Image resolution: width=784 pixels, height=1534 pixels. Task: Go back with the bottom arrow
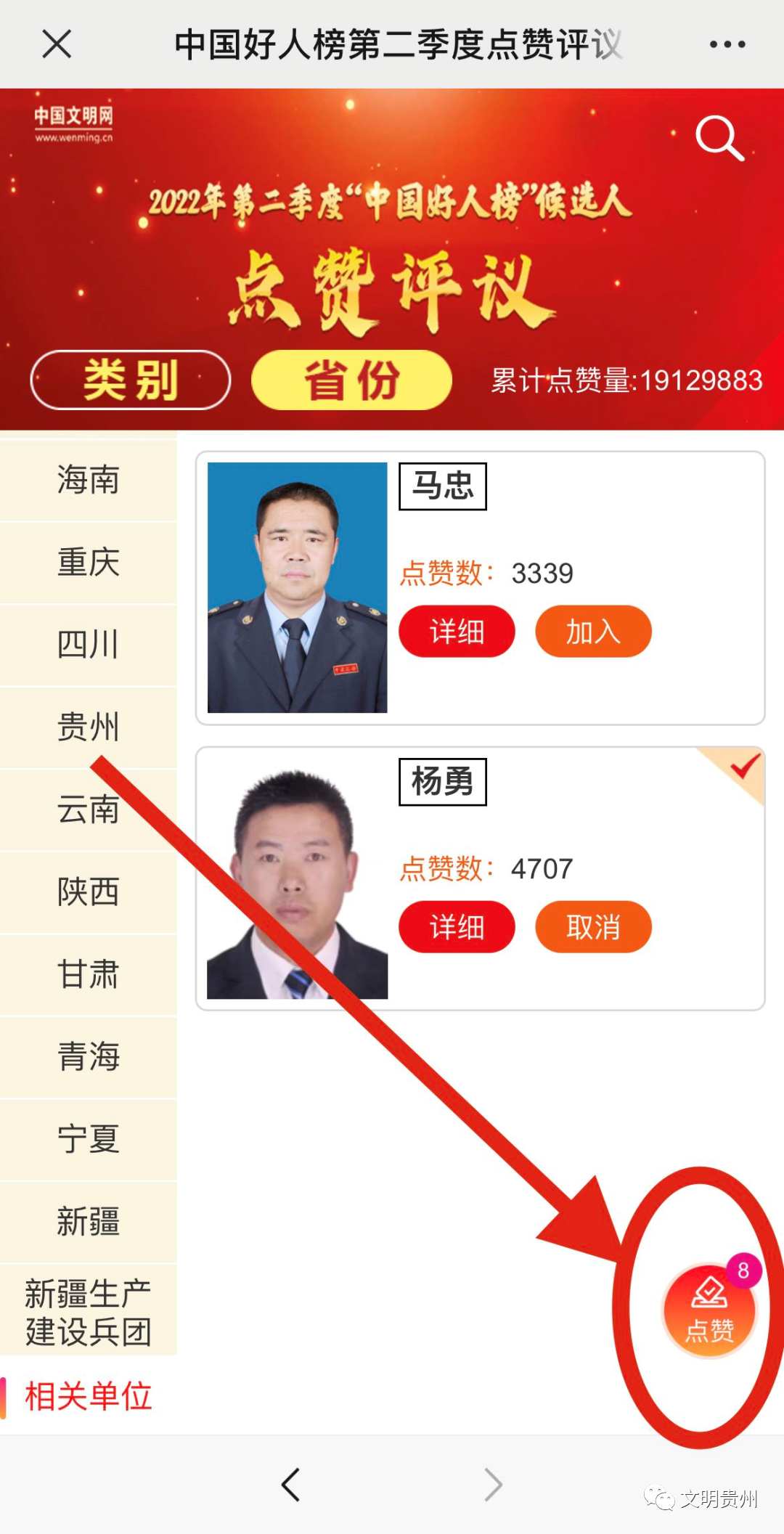[x=291, y=1485]
